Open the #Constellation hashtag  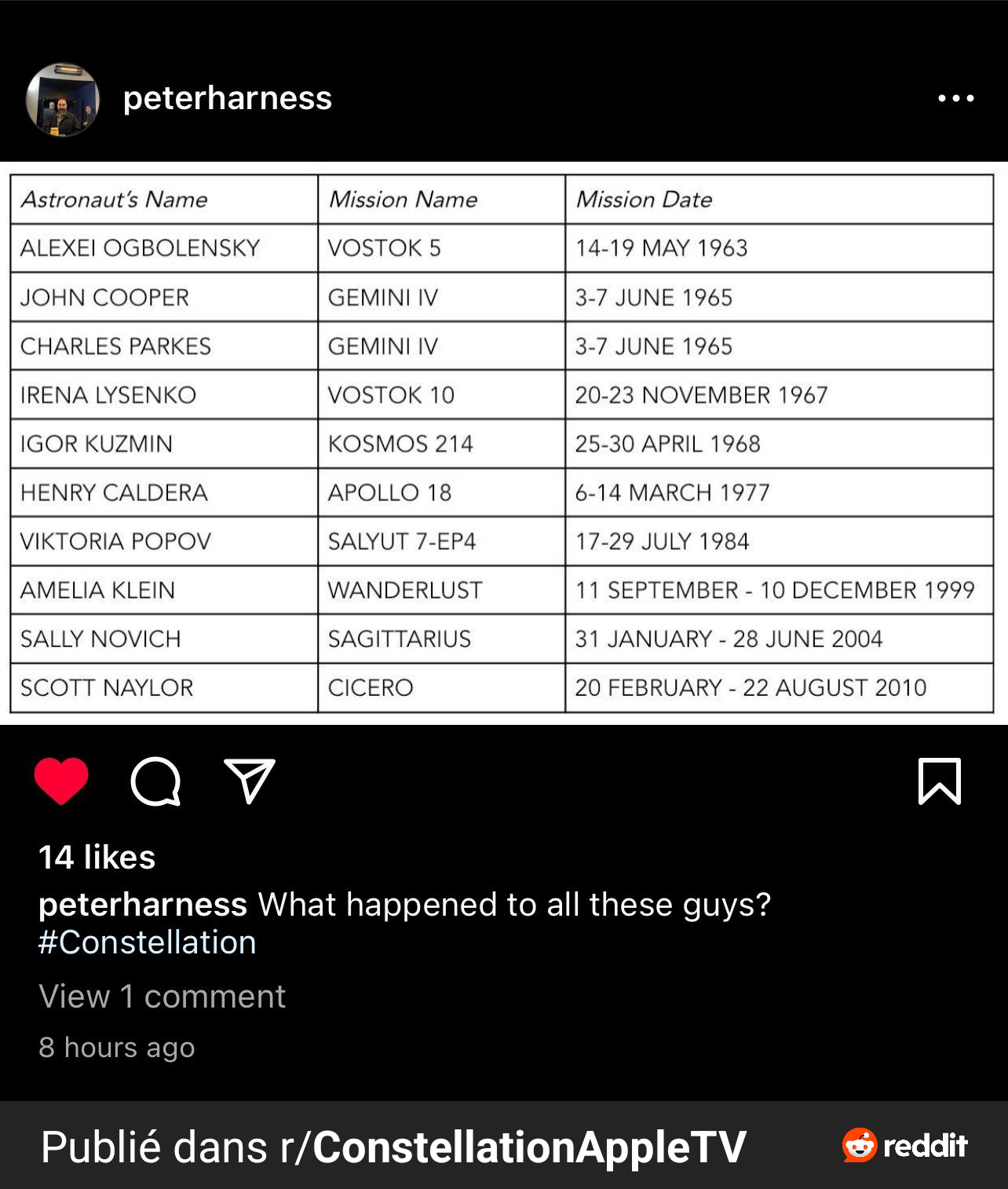pyautogui.click(x=147, y=942)
